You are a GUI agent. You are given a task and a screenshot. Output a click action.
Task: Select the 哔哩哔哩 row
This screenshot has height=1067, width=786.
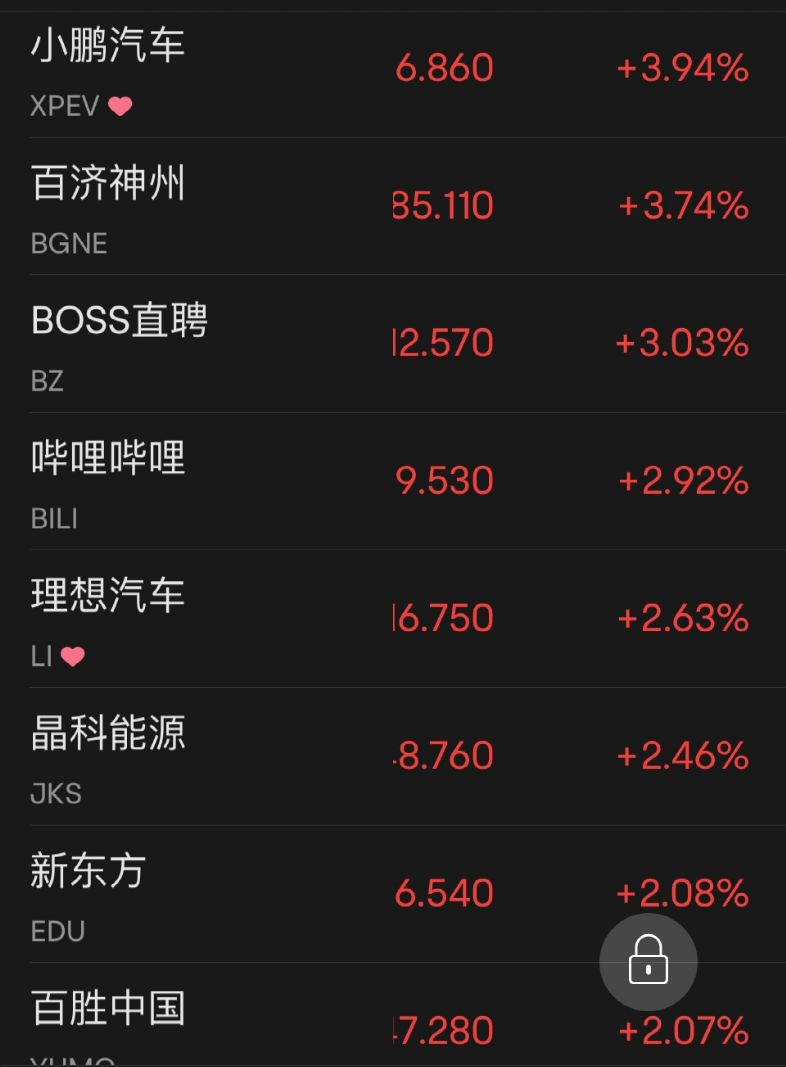pos(107,459)
